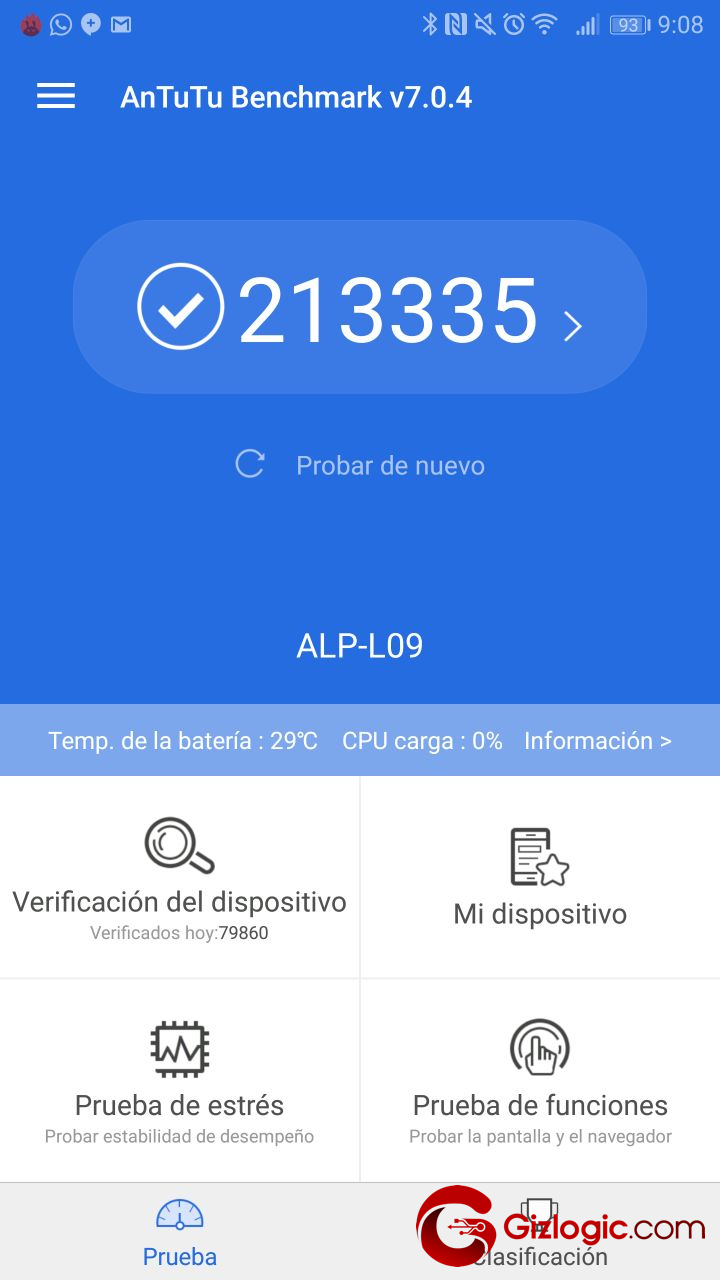Switch to the Clasificación tab
The width and height of the screenshot is (720, 1280).
tap(540, 1232)
